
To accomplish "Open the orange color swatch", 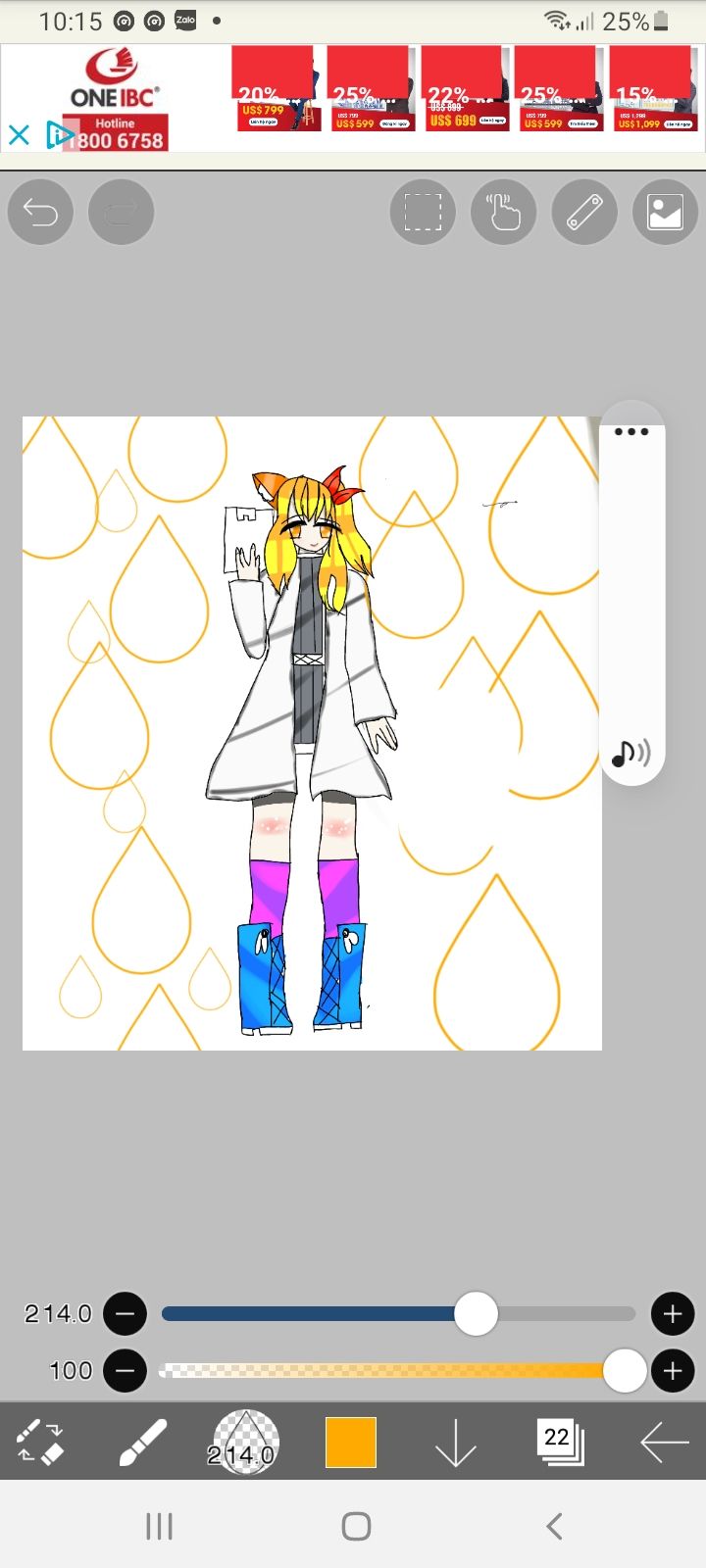I will (x=351, y=1443).
